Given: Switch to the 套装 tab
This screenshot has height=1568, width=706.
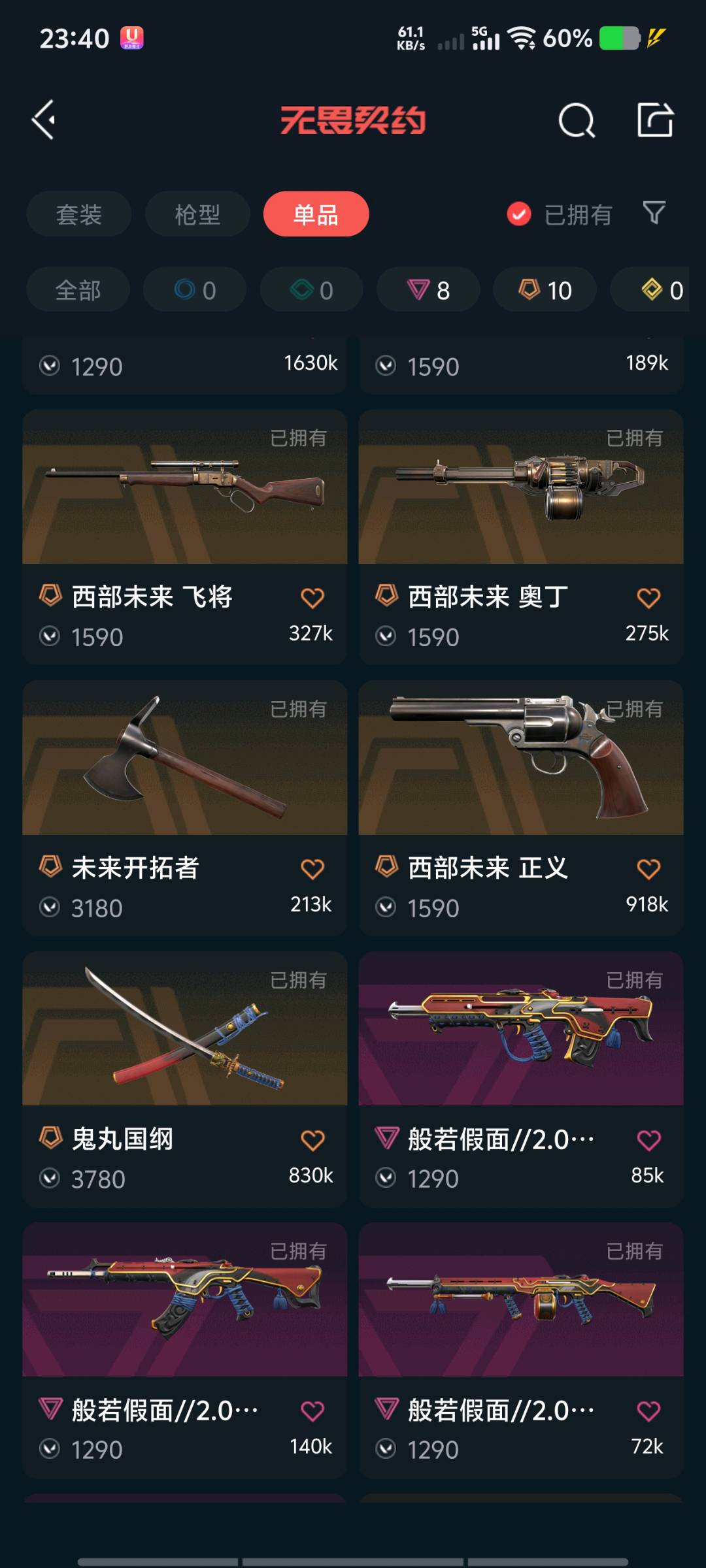Looking at the screenshot, I should pyautogui.click(x=78, y=214).
